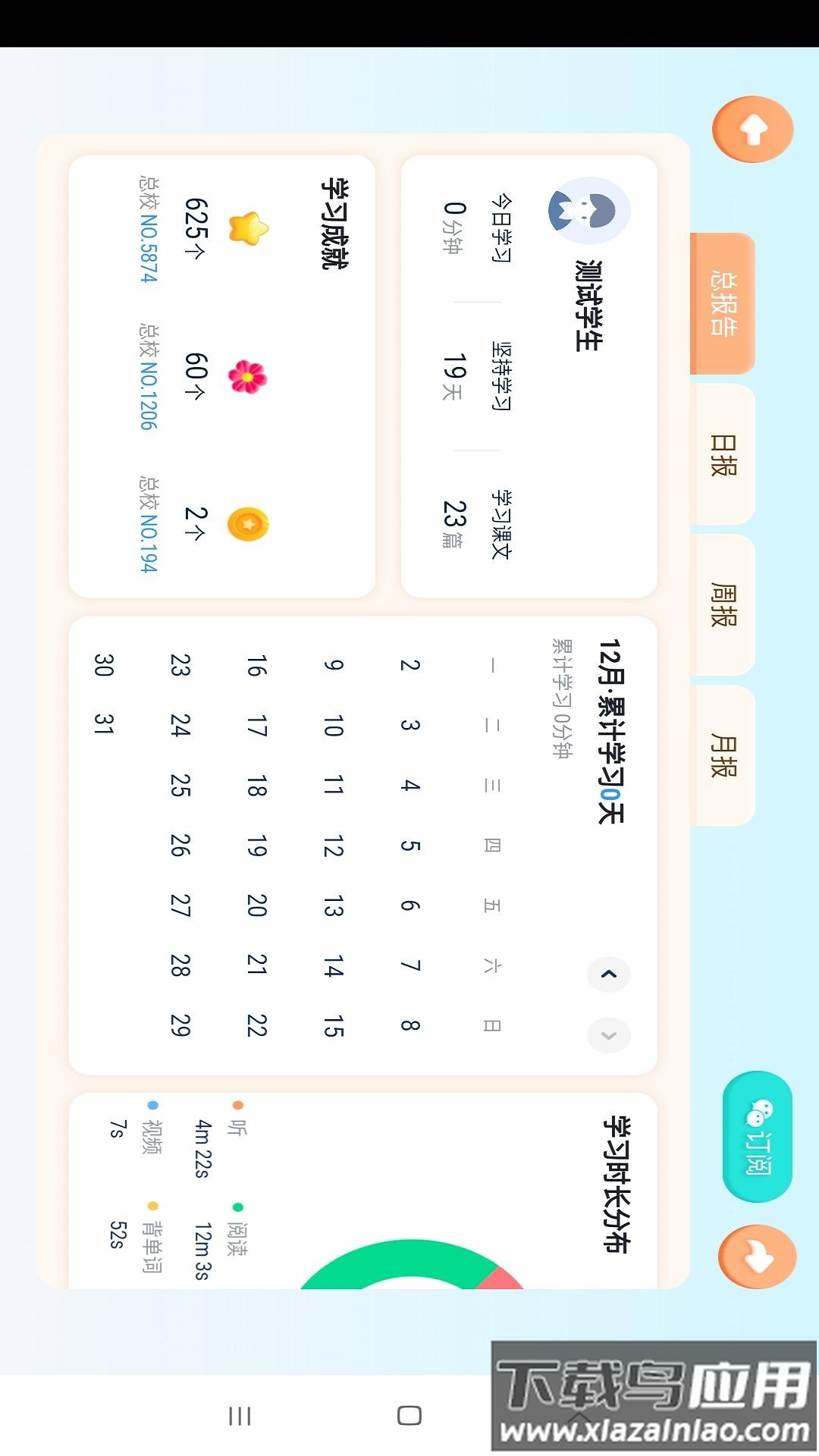The height and width of the screenshot is (1456, 819).
Task: Go to the previous month in calendar
Action: [608, 974]
